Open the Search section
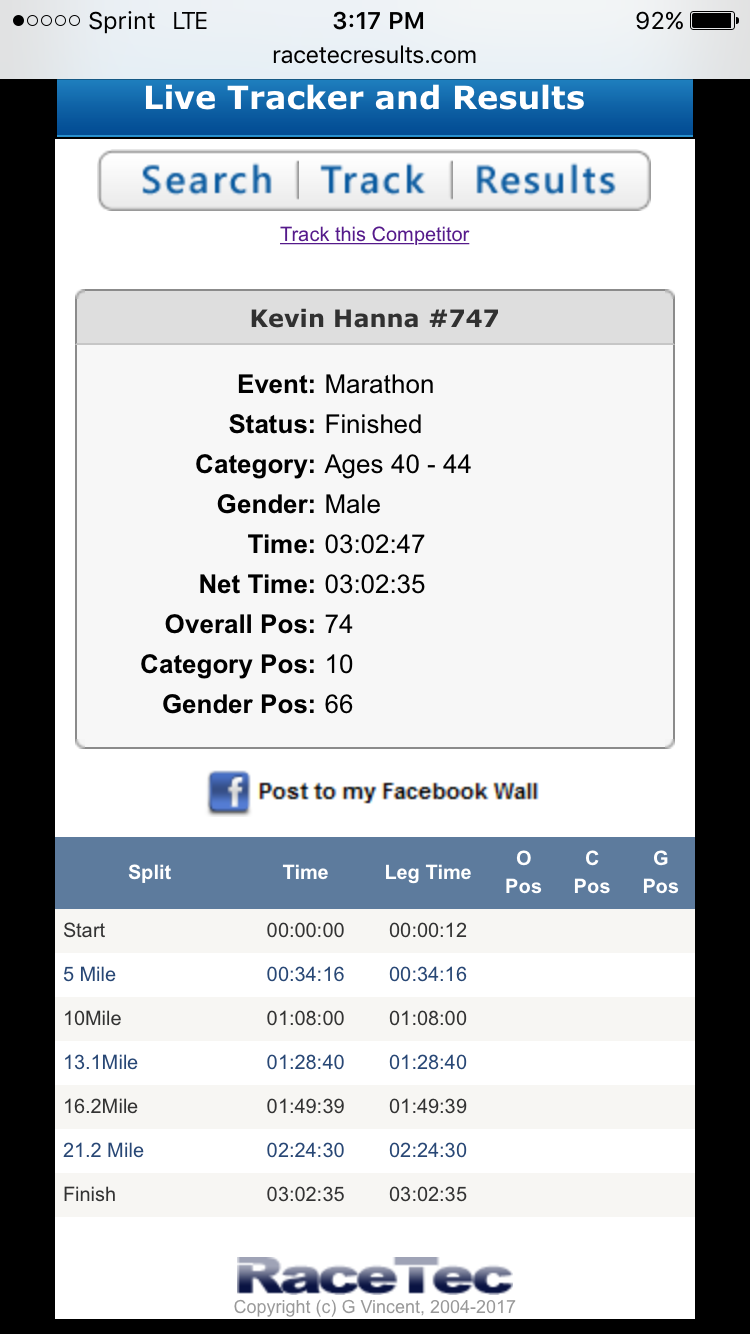Image resolution: width=750 pixels, height=1334 pixels. point(206,181)
